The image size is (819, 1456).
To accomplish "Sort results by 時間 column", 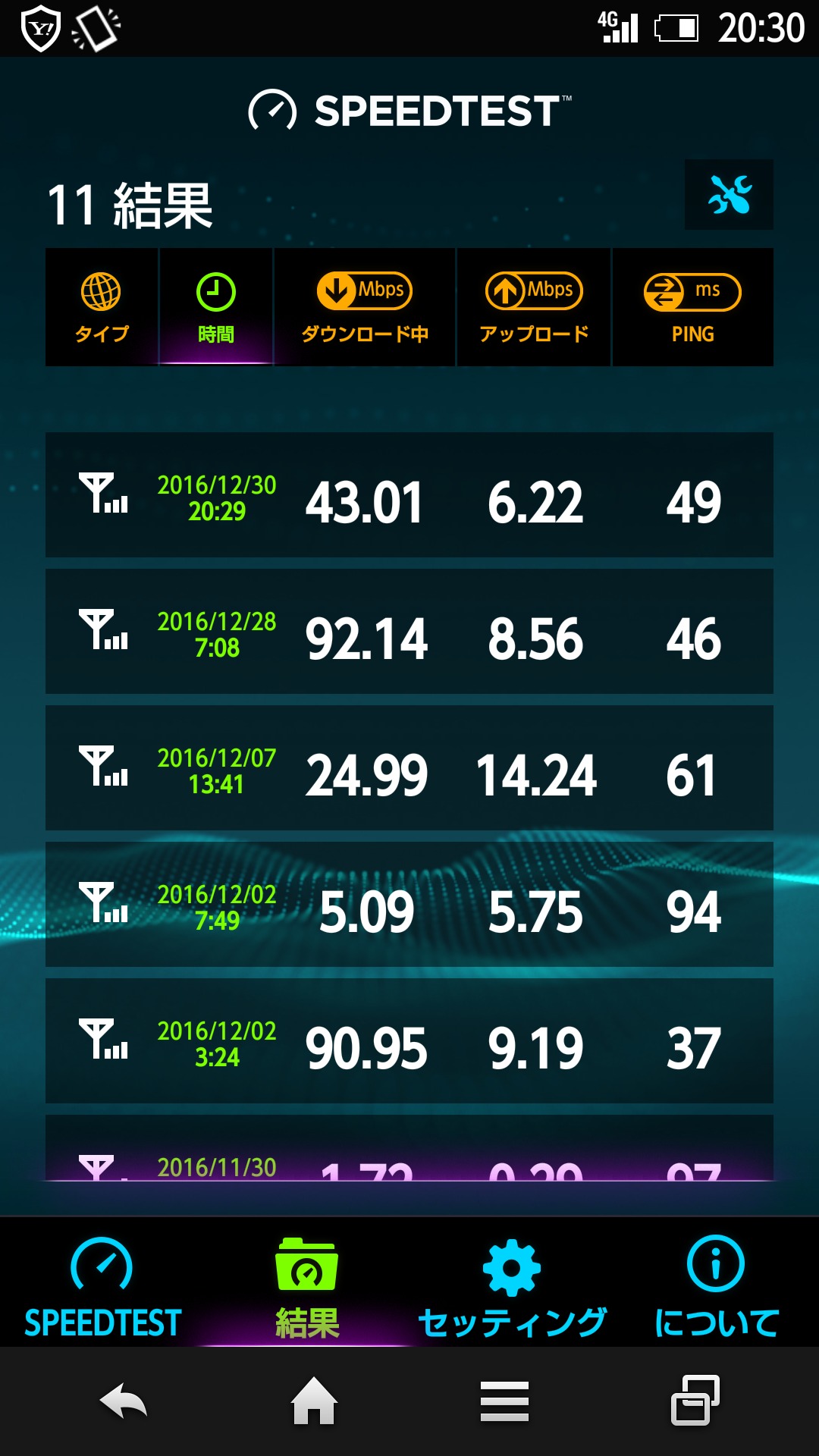I will click(216, 307).
